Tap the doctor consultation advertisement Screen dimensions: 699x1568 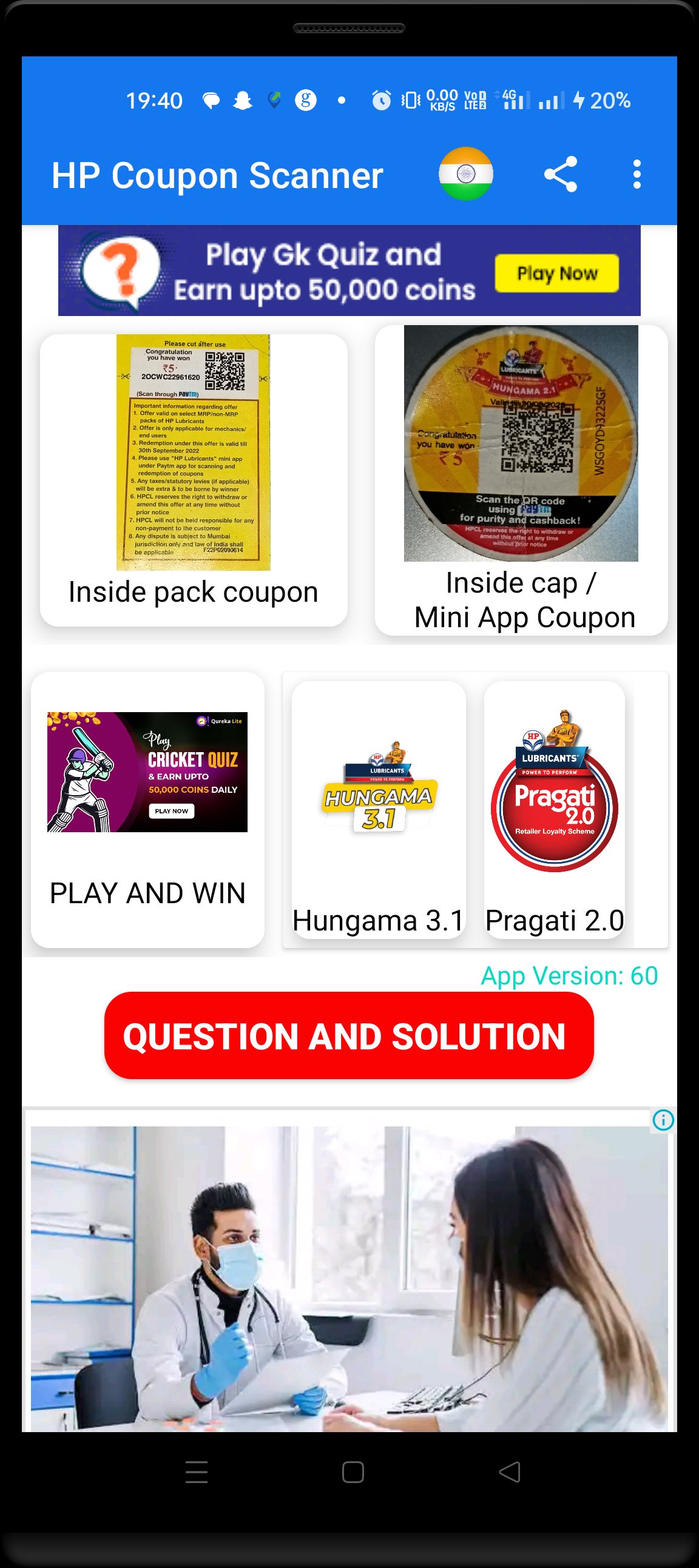(349, 1278)
